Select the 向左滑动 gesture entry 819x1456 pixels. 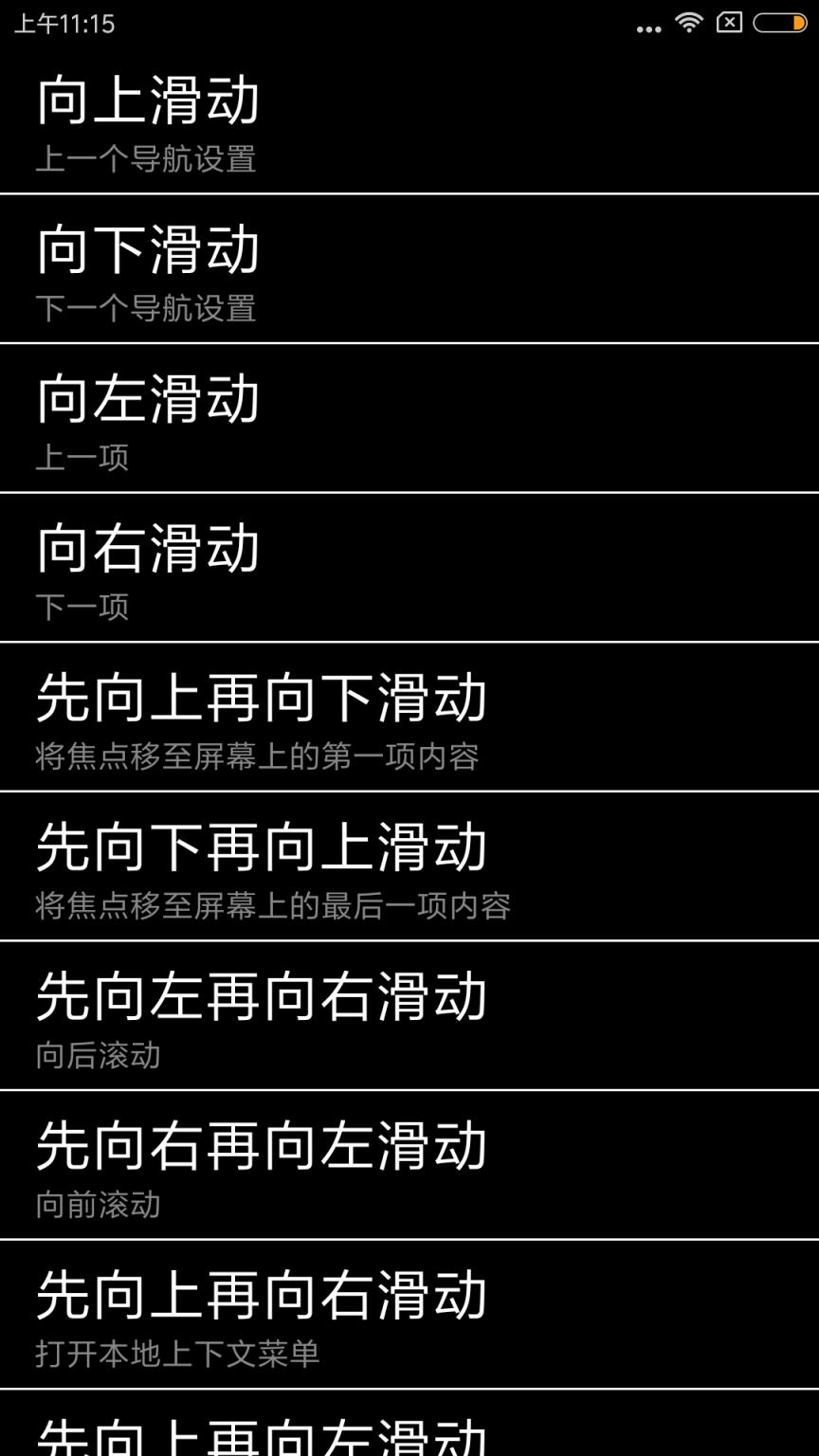click(x=409, y=415)
